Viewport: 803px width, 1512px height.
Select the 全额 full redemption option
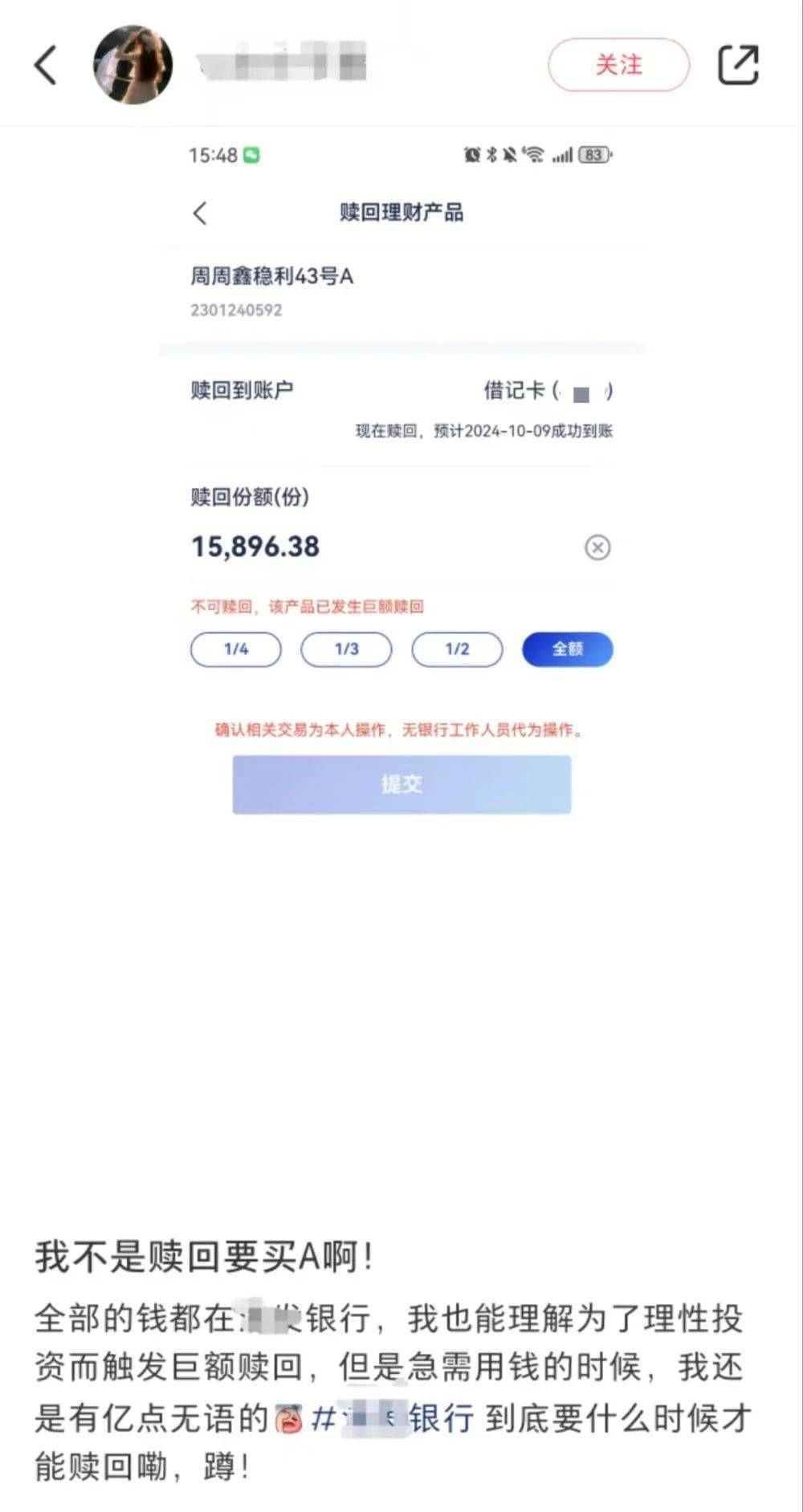567,649
